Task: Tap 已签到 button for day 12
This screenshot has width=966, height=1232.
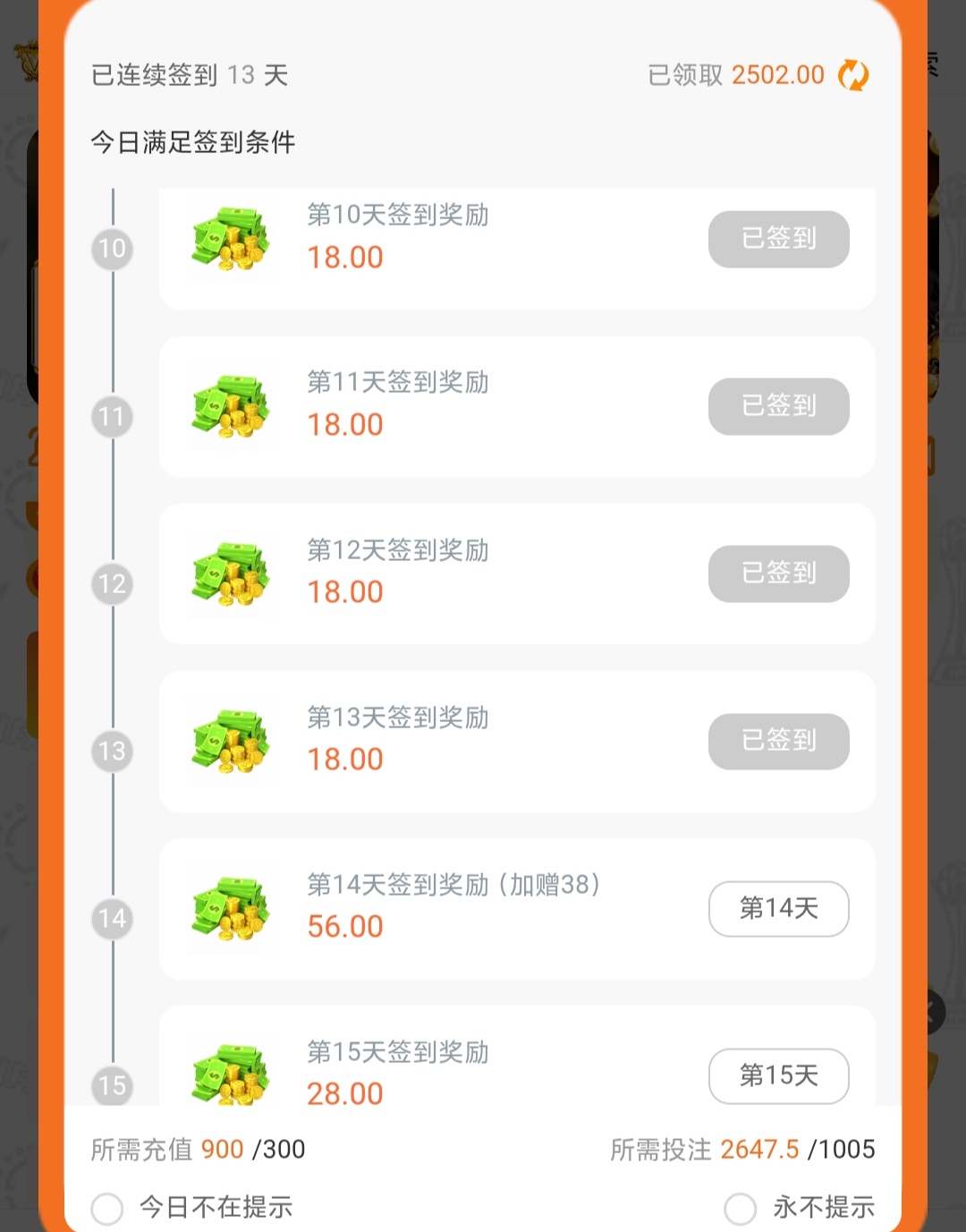Action: point(778,574)
